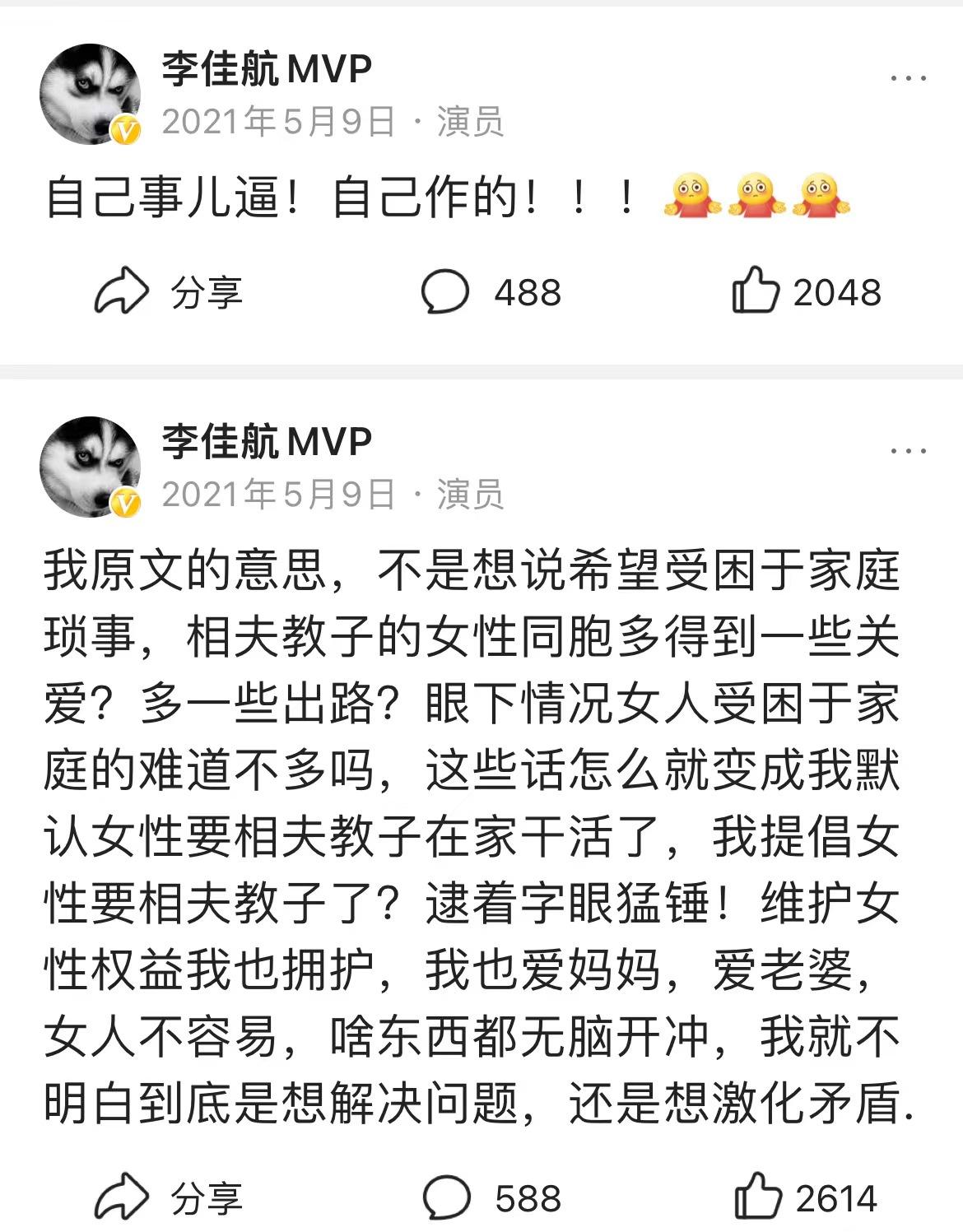
Task: Tap the shrug emoji in the first post
Action: coord(692,195)
